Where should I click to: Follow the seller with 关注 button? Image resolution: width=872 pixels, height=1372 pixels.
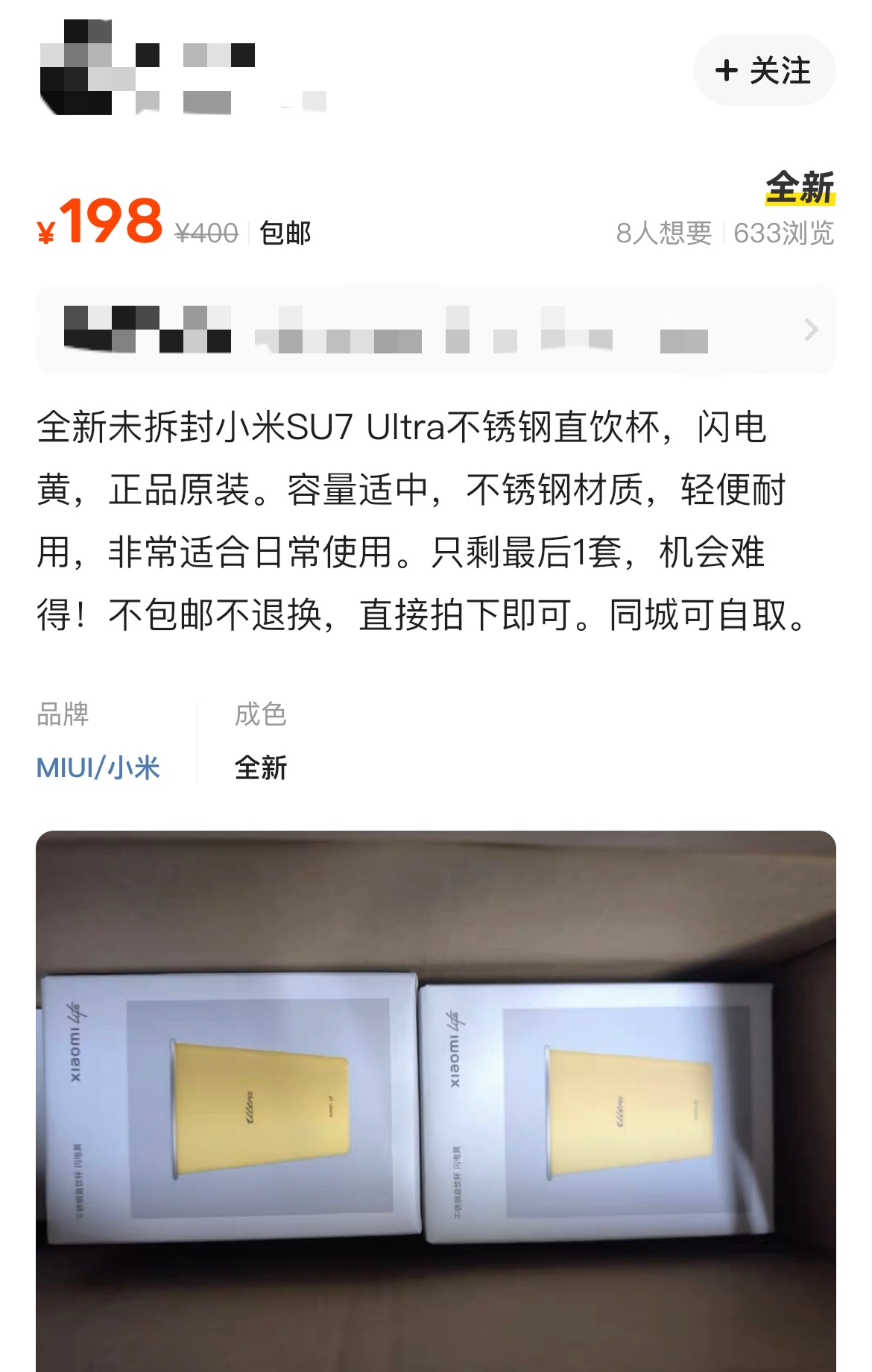tap(764, 71)
